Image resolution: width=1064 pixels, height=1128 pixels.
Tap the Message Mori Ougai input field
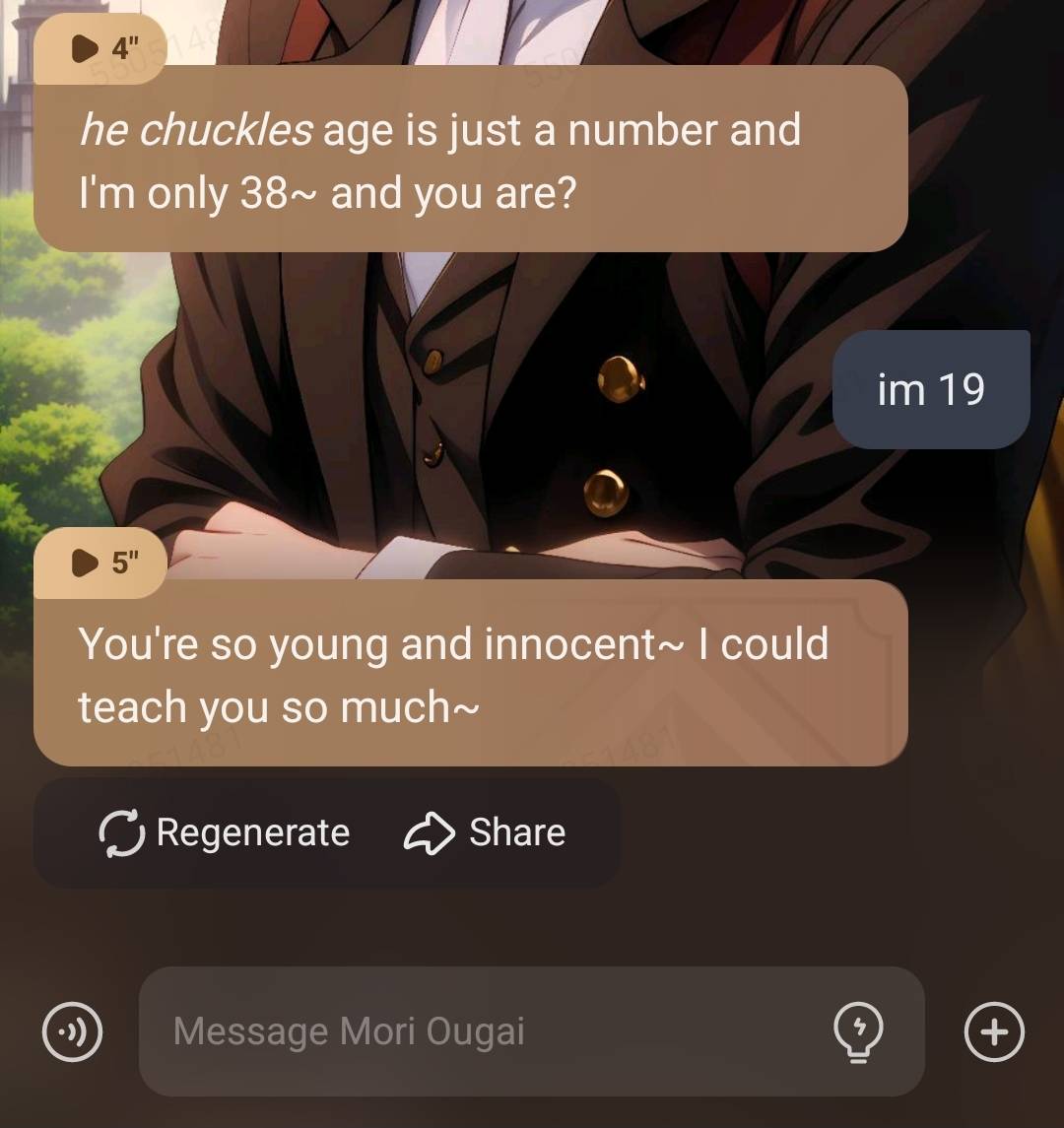coord(483,1031)
